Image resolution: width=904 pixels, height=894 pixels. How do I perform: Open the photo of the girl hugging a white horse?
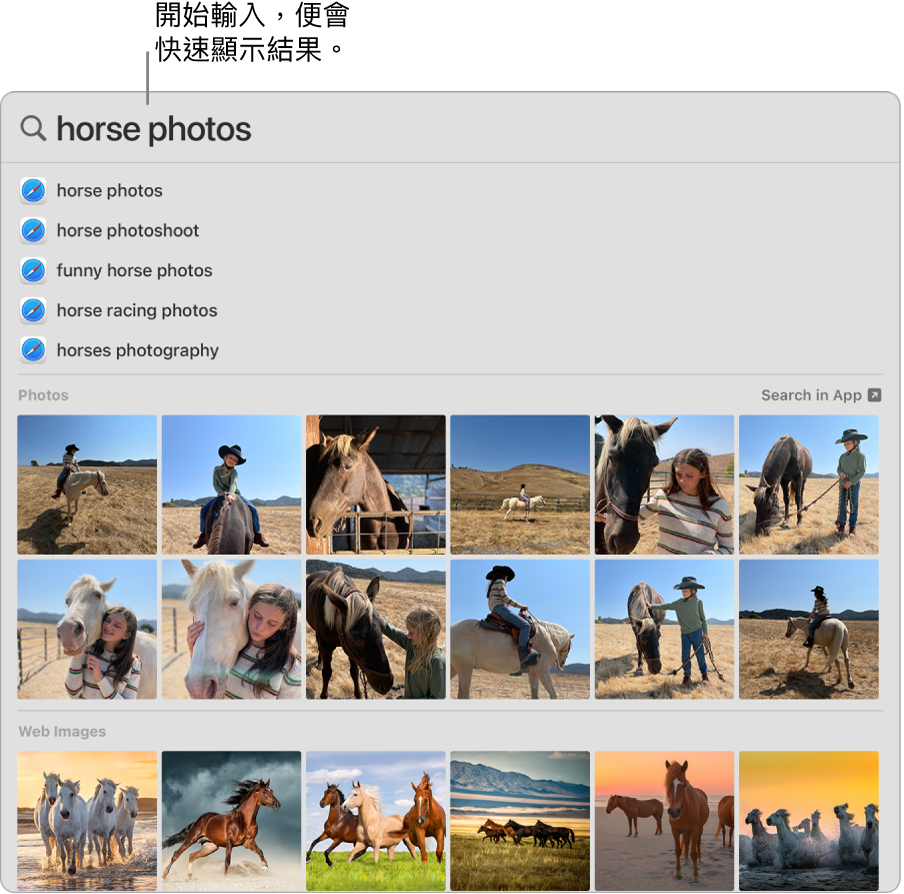pos(231,629)
